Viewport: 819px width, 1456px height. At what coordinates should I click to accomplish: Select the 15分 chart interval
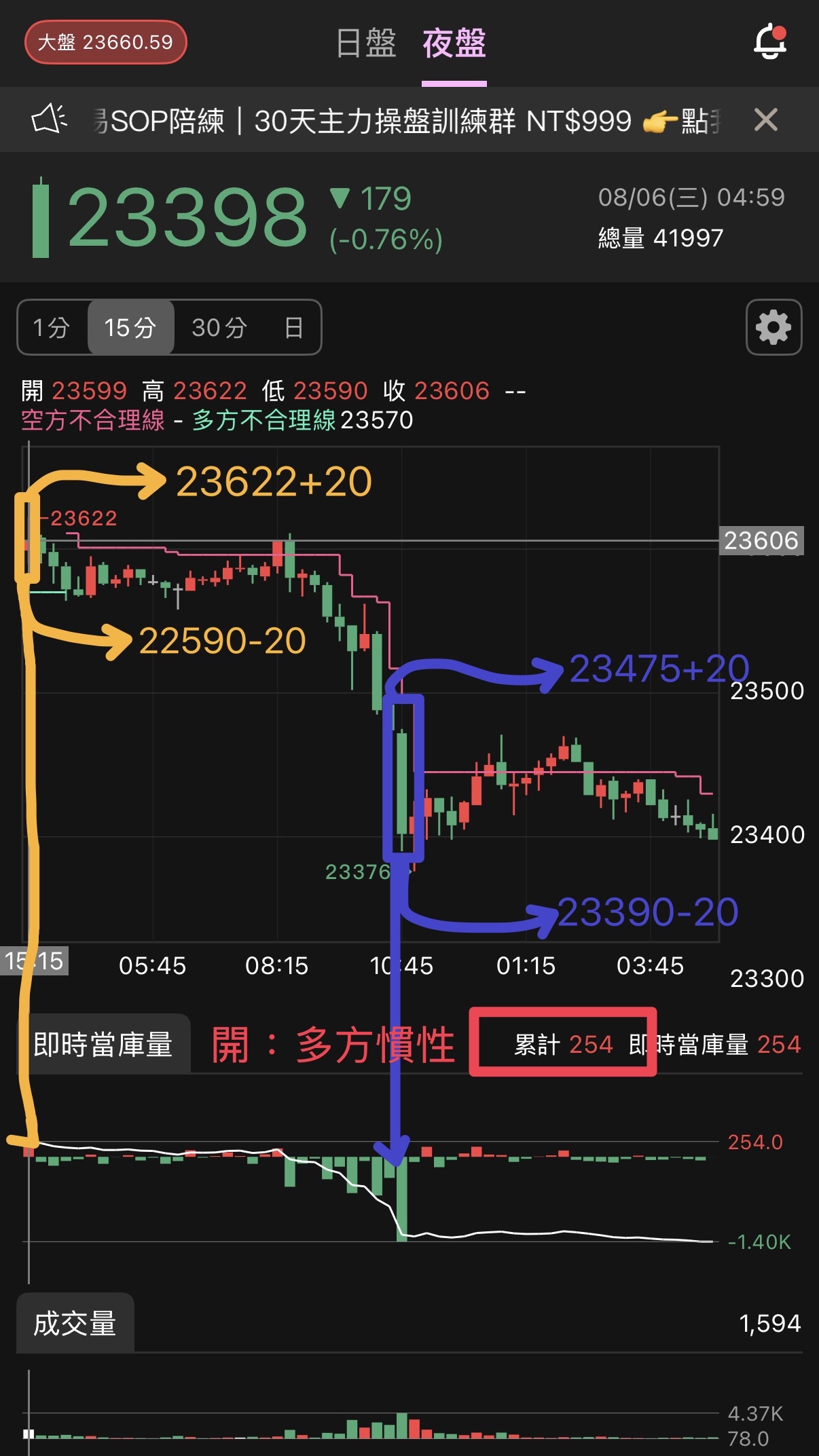tap(130, 327)
